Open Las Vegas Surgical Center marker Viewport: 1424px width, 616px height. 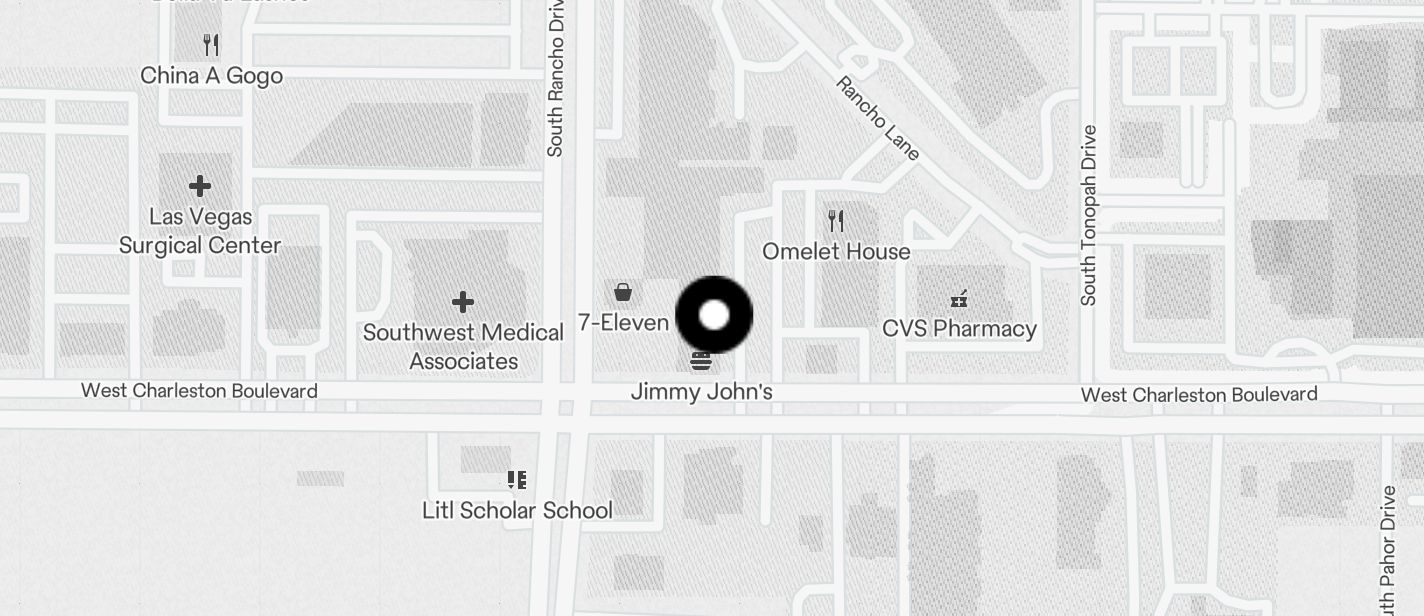click(x=200, y=187)
